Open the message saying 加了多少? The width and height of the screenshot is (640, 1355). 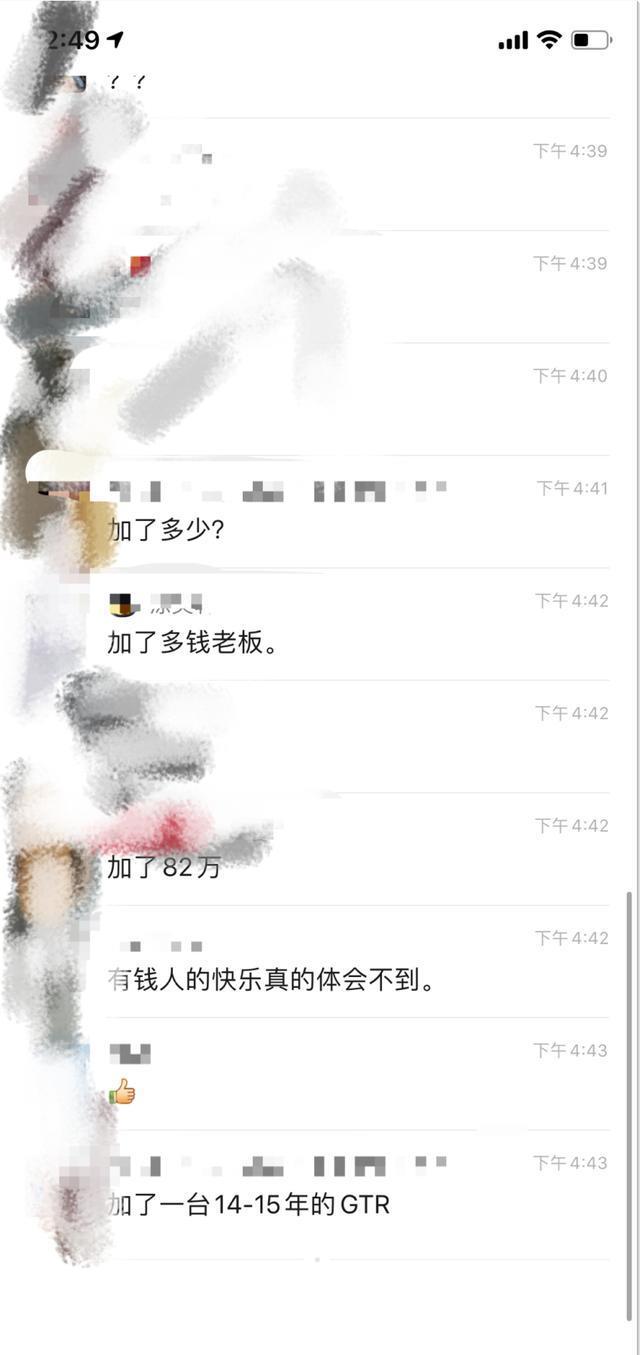[x=167, y=530]
